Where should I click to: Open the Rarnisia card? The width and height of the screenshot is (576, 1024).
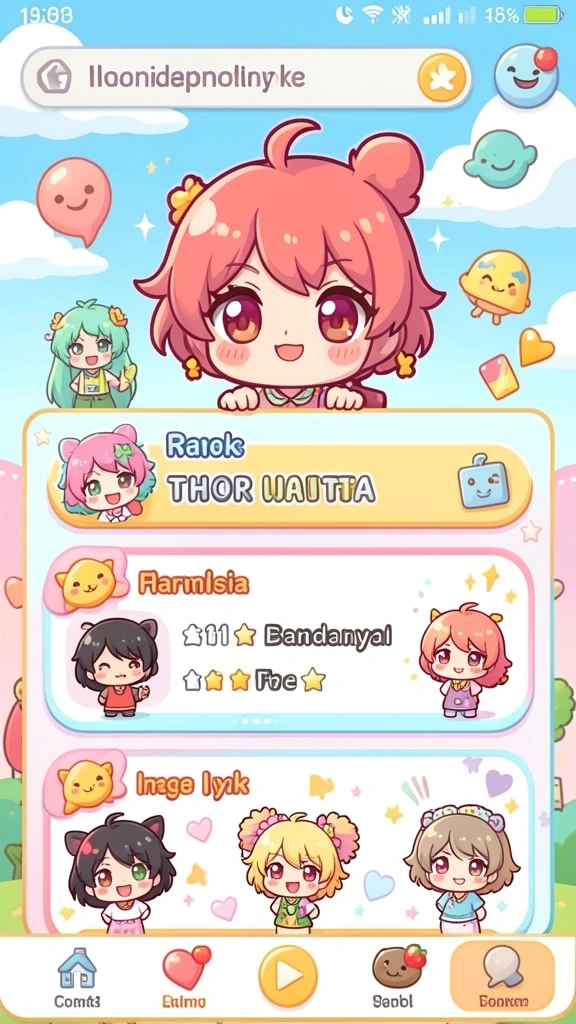[288, 640]
